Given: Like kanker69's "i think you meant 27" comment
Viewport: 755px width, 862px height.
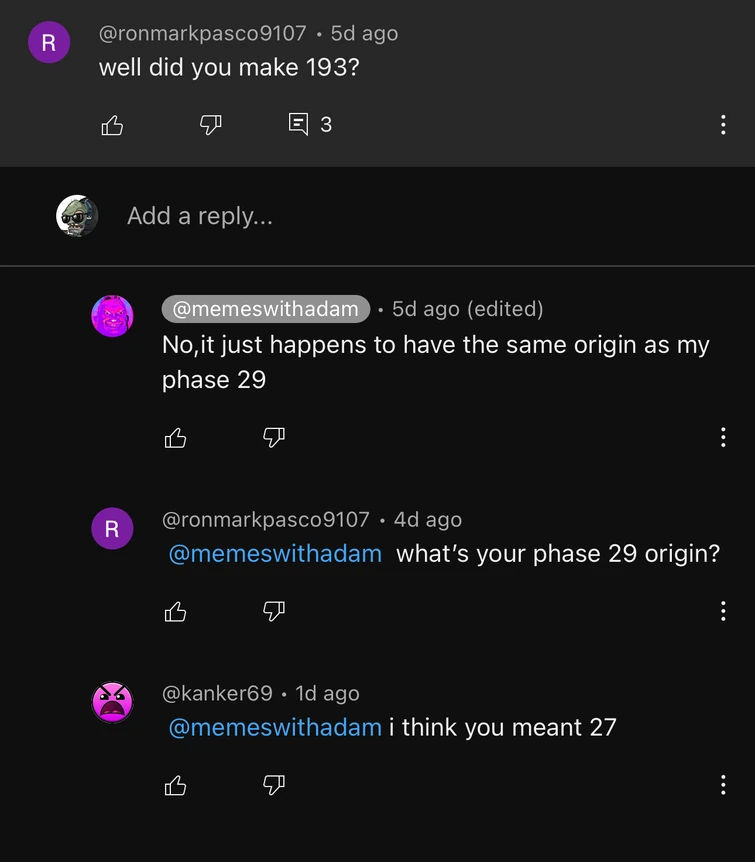Looking at the screenshot, I should click(x=176, y=785).
